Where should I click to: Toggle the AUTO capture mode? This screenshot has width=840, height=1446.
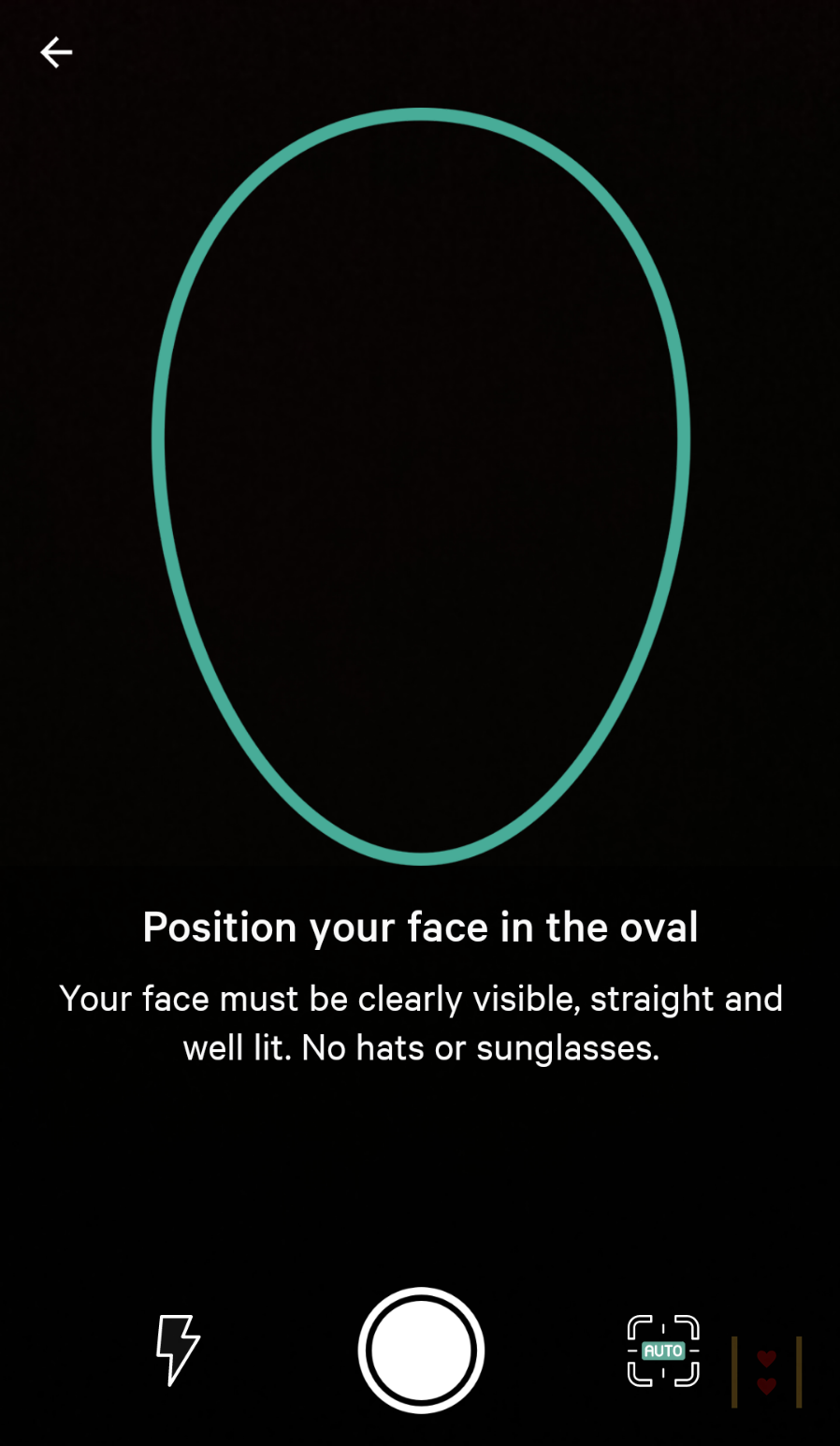[663, 1351]
